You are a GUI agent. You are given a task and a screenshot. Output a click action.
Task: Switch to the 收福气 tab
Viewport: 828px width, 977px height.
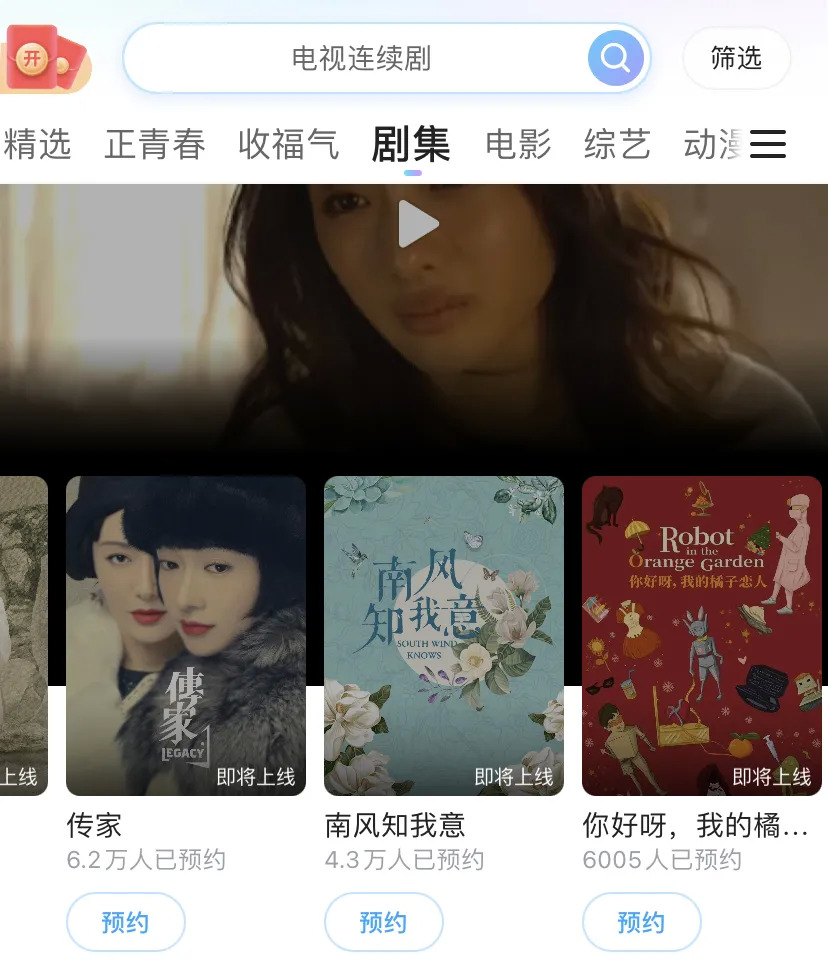[x=288, y=145]
